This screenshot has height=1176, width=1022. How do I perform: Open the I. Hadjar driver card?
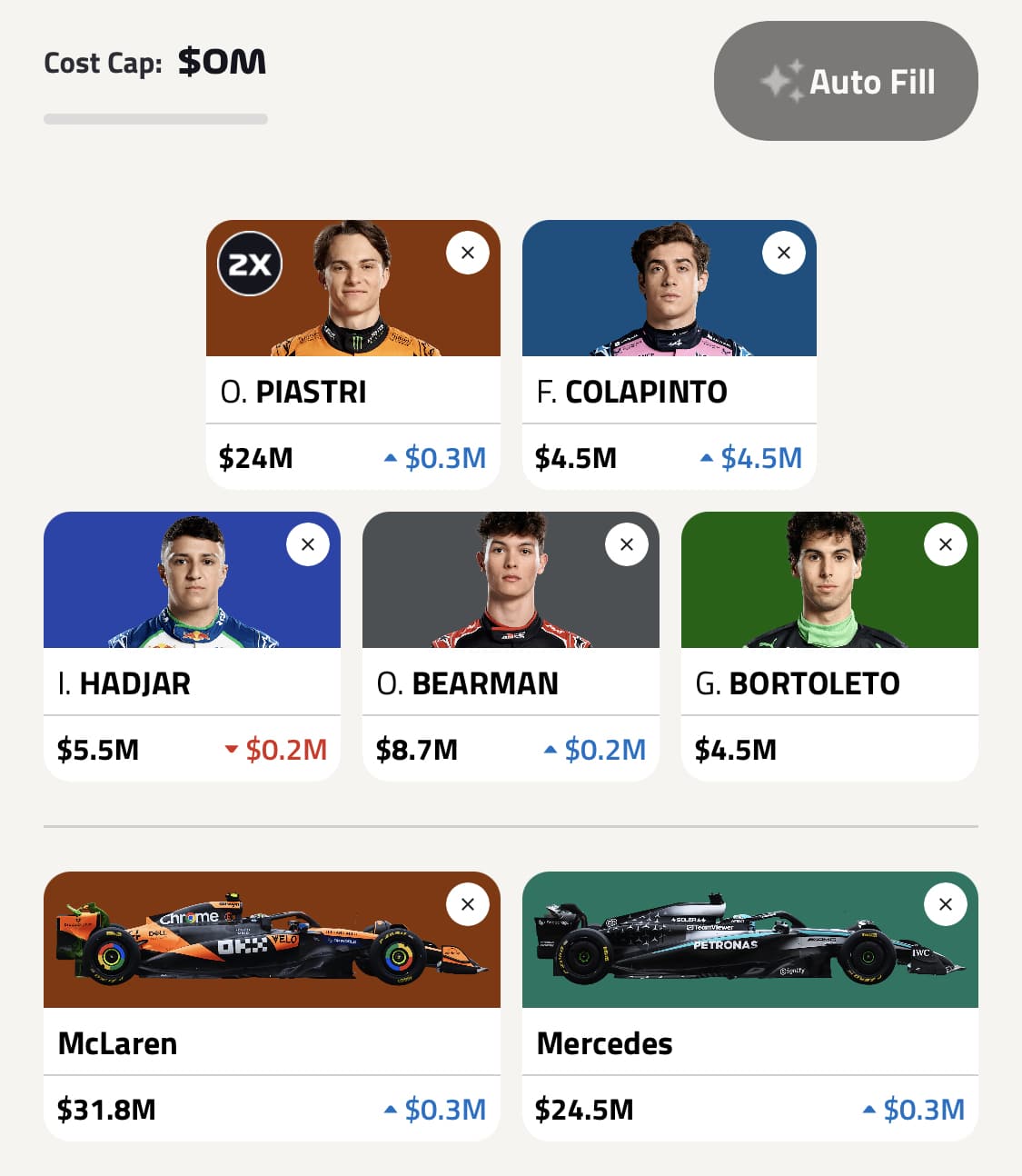point(192,683)
